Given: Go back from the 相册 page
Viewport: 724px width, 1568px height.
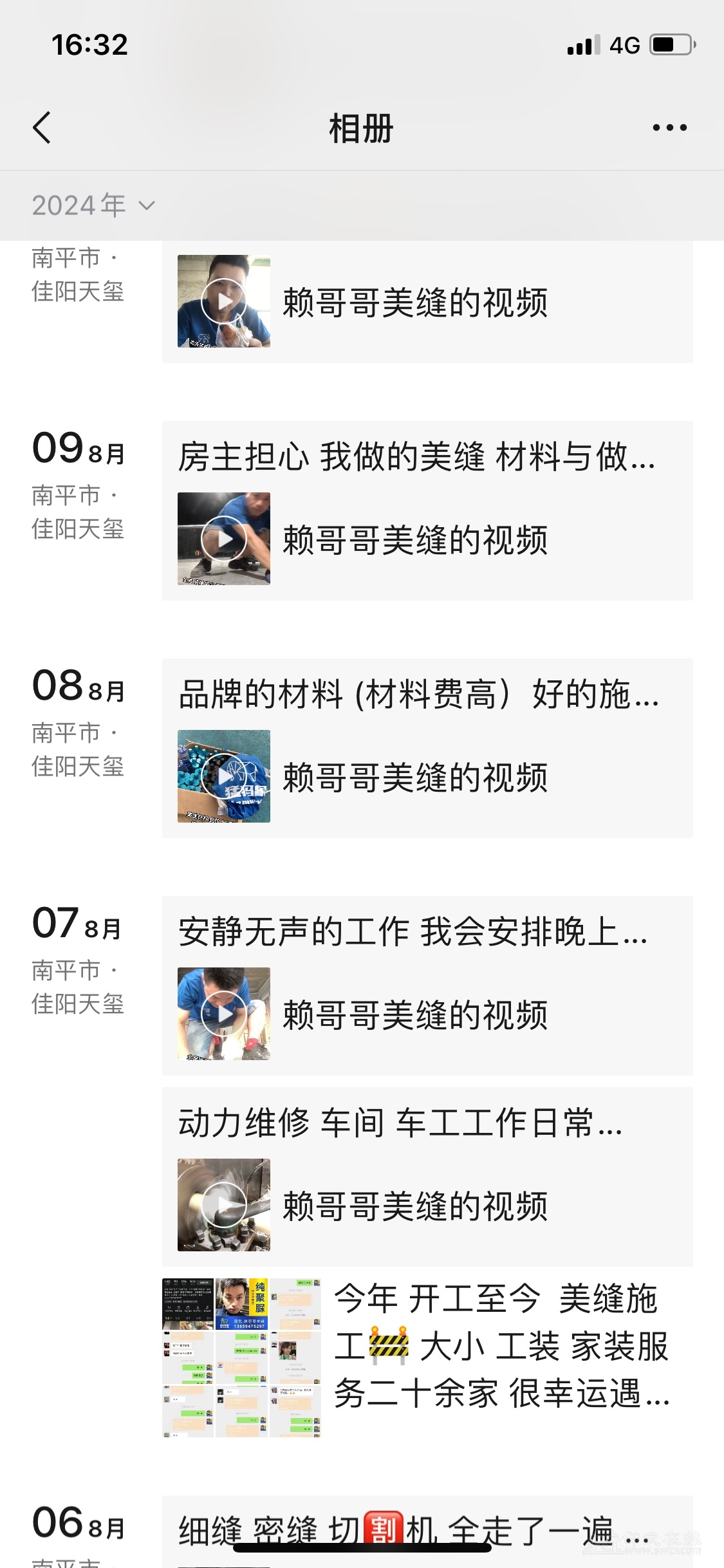Looking at the screenshot, I should coord(42,127).
